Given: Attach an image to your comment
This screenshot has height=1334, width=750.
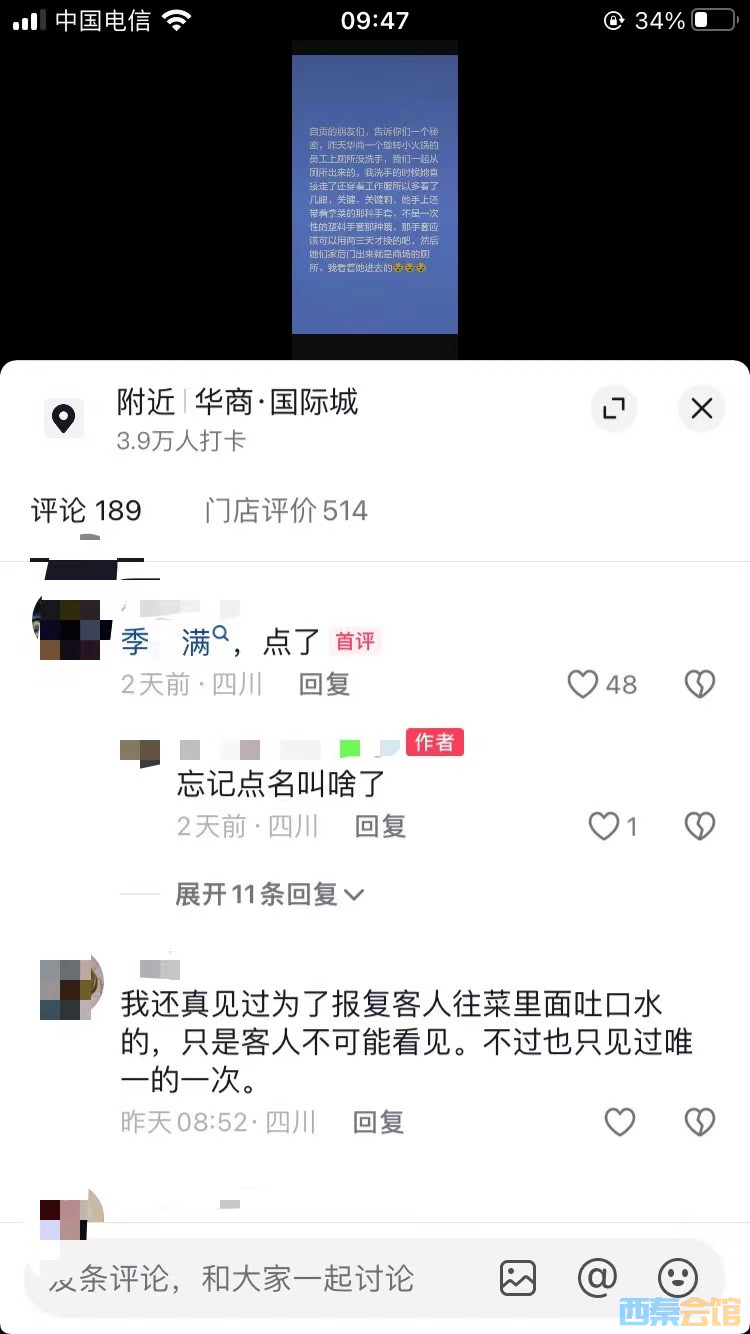Looking at the screenshot, I should pyautogui.click(x=518, y=1278).
